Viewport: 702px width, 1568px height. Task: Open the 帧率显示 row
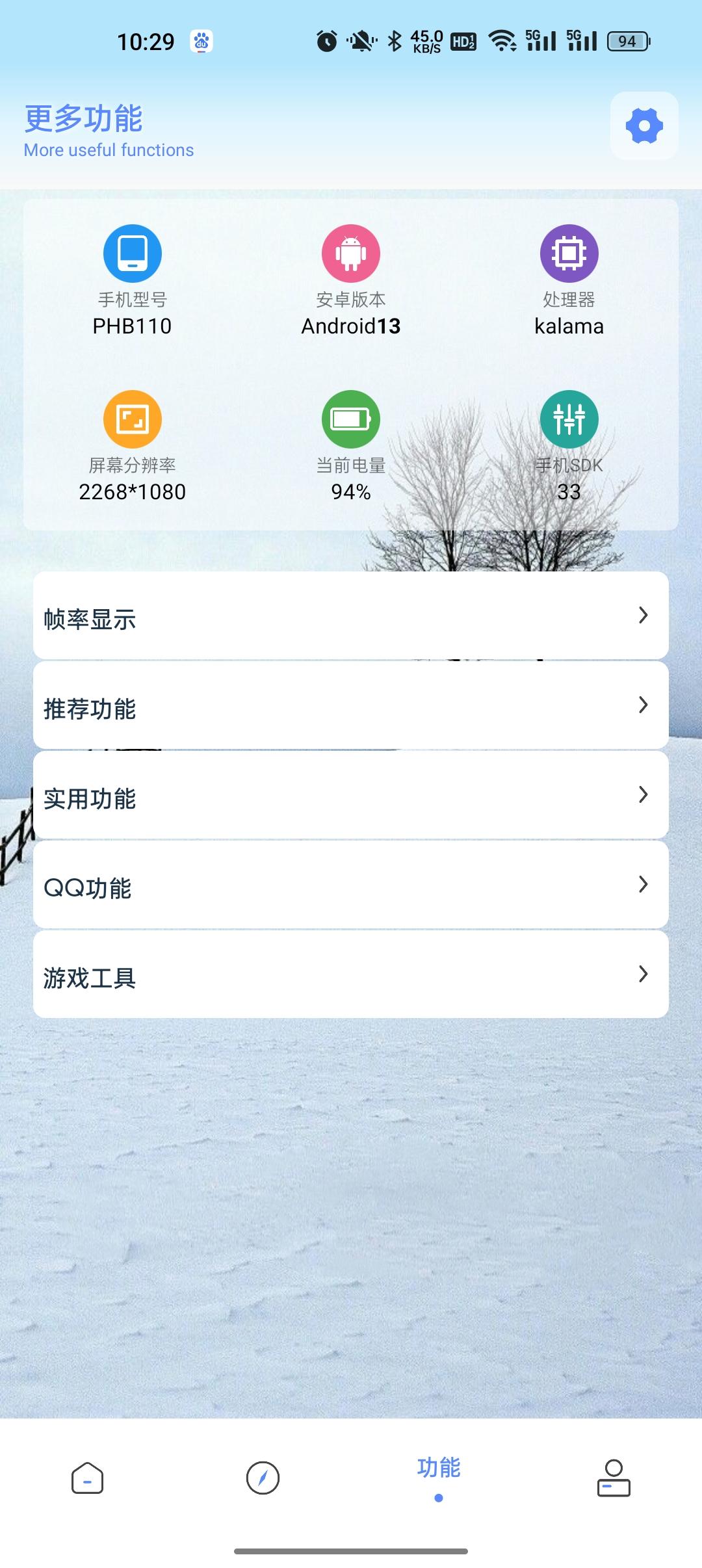[x=351, y=616]
